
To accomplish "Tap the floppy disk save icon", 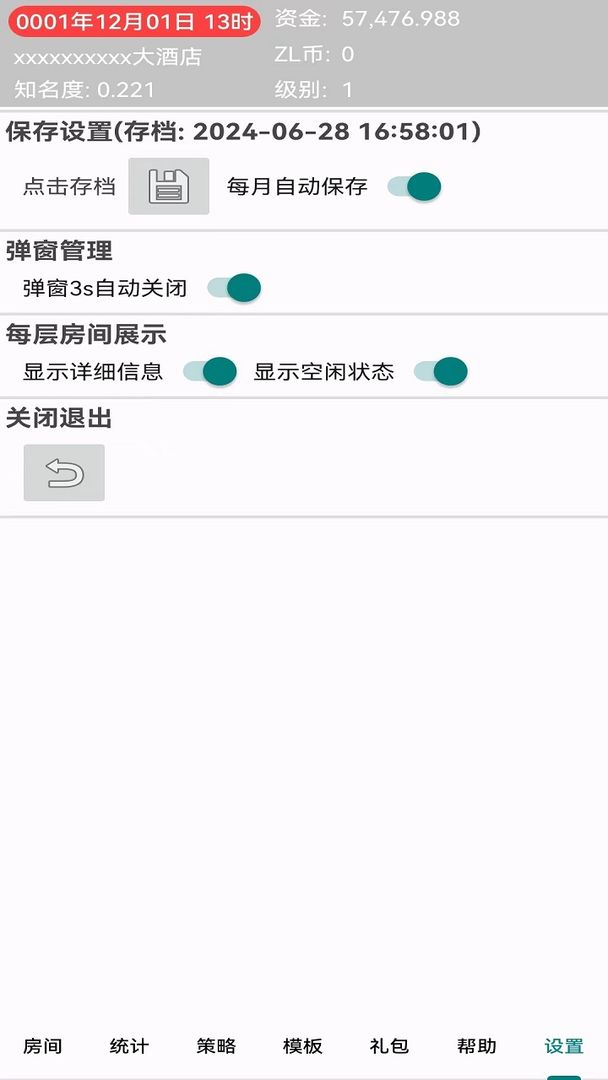I will [169, 186].
